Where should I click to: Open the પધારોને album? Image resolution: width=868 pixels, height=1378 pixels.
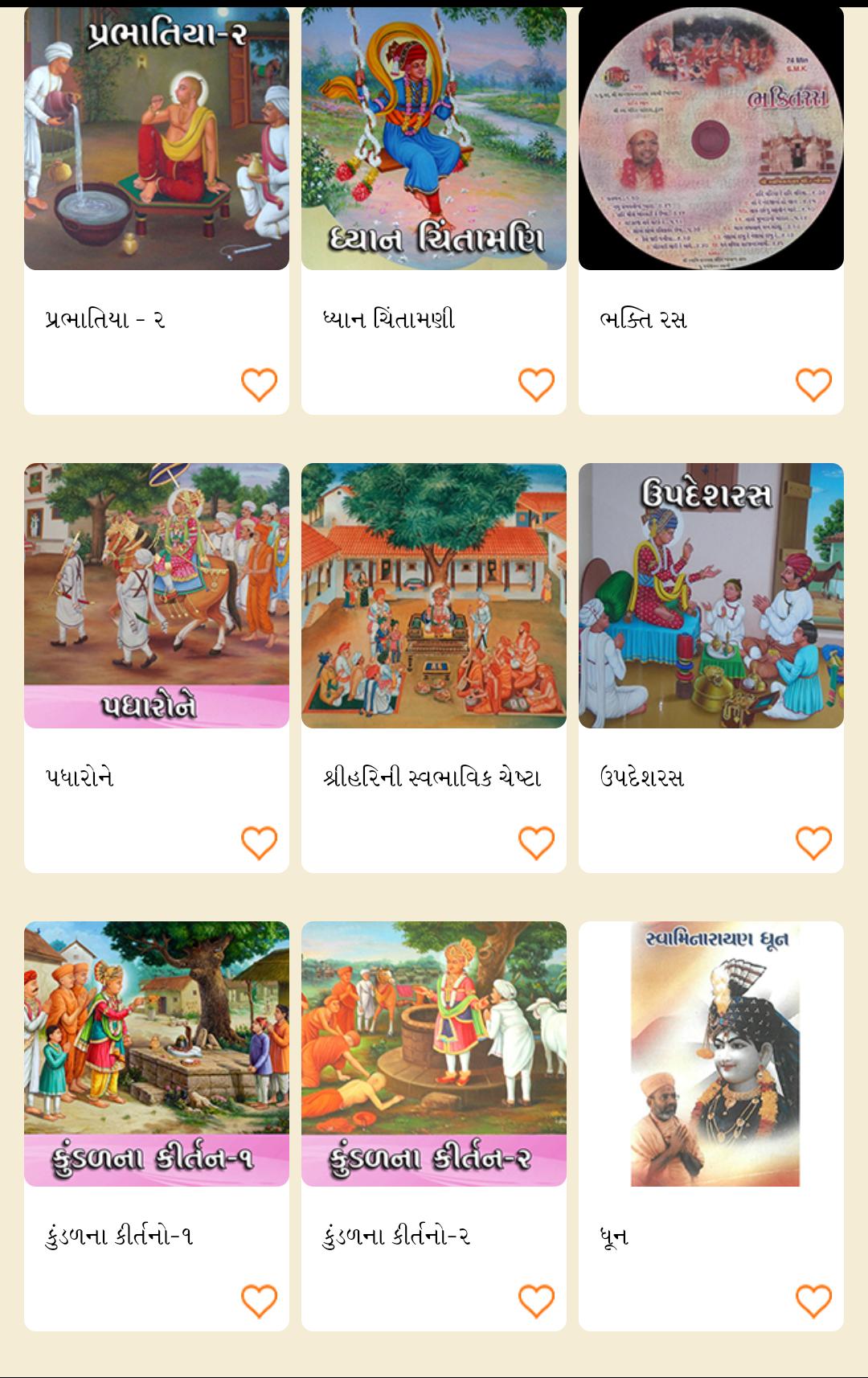[157, 596]
